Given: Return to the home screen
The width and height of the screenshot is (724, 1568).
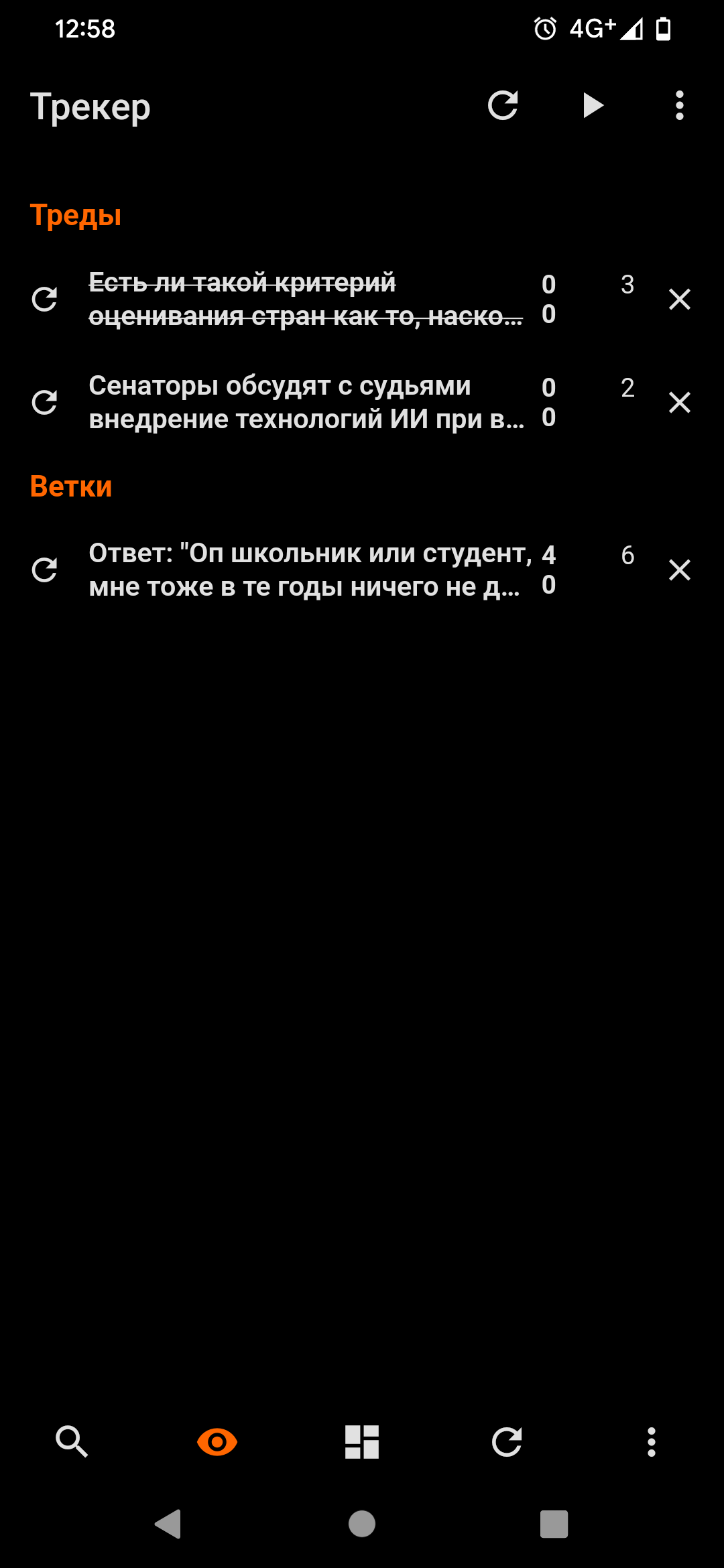Looking at the screenshot, I should click(x=362, y=1524).
